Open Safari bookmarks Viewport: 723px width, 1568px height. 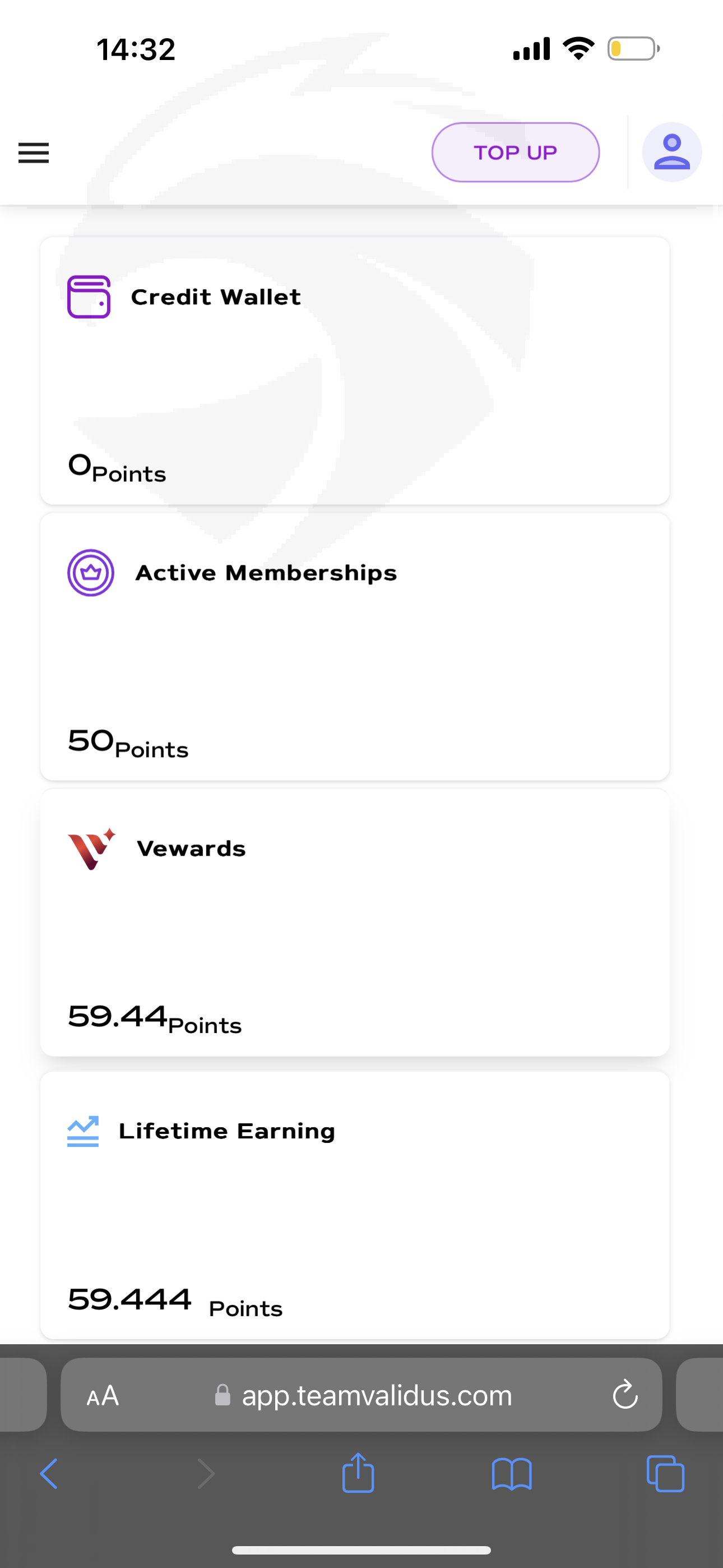click(x=512, y=1474)
